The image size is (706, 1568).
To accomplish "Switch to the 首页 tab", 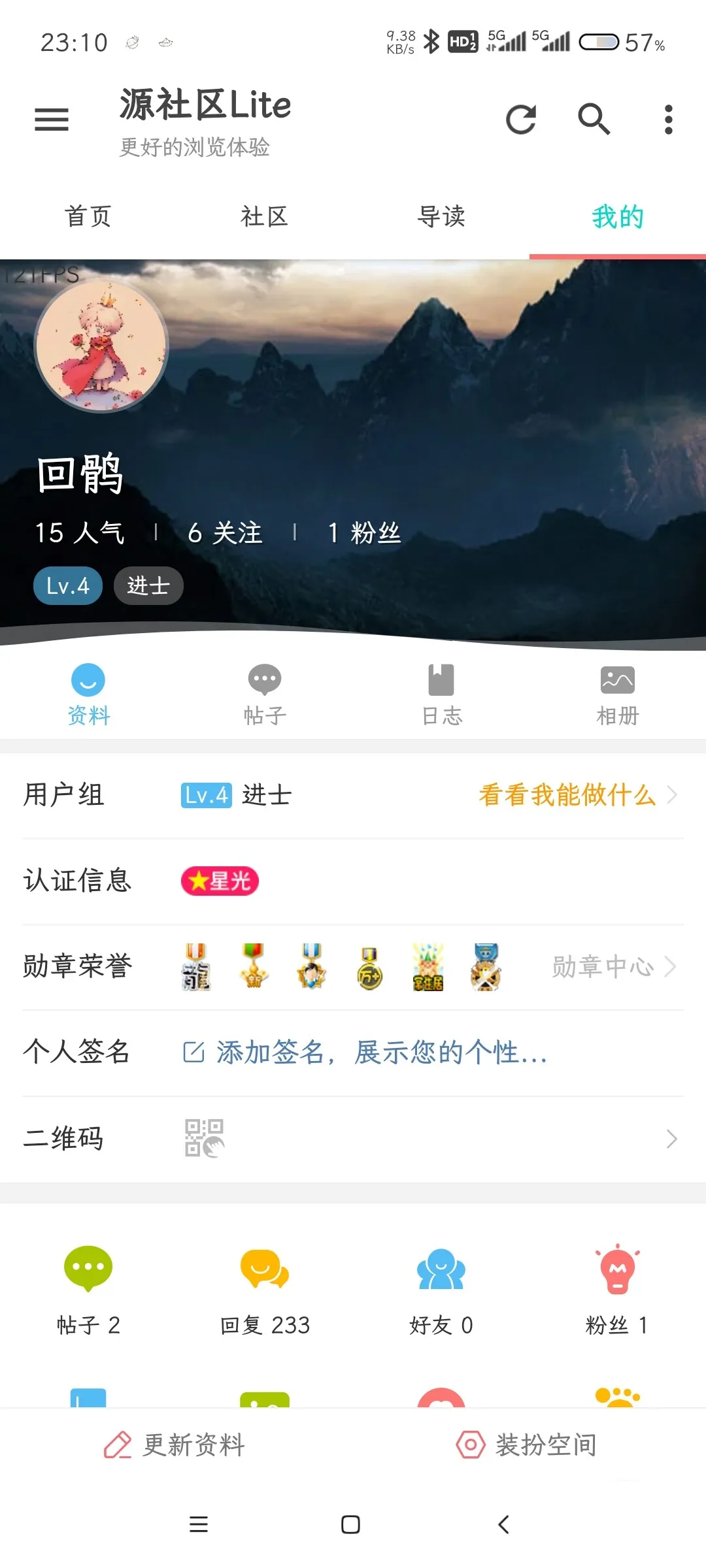I will click(x=88, y=216).
